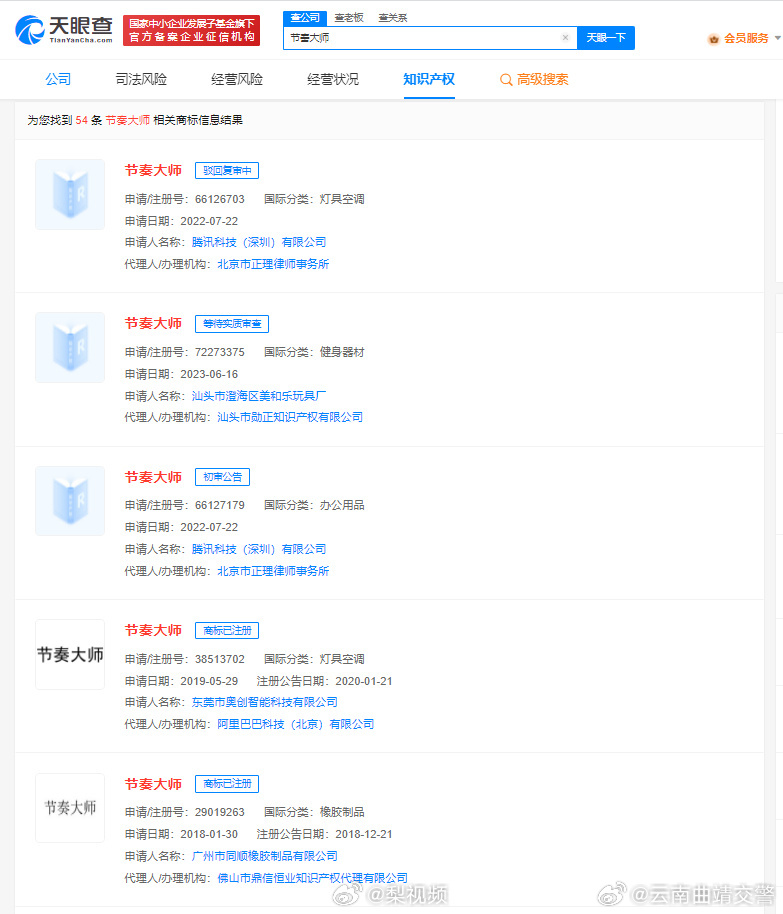783x914 pixels.
Task: Click the 国家中小企业发展子基金旗下 red banner
Action: click(190, 28)
